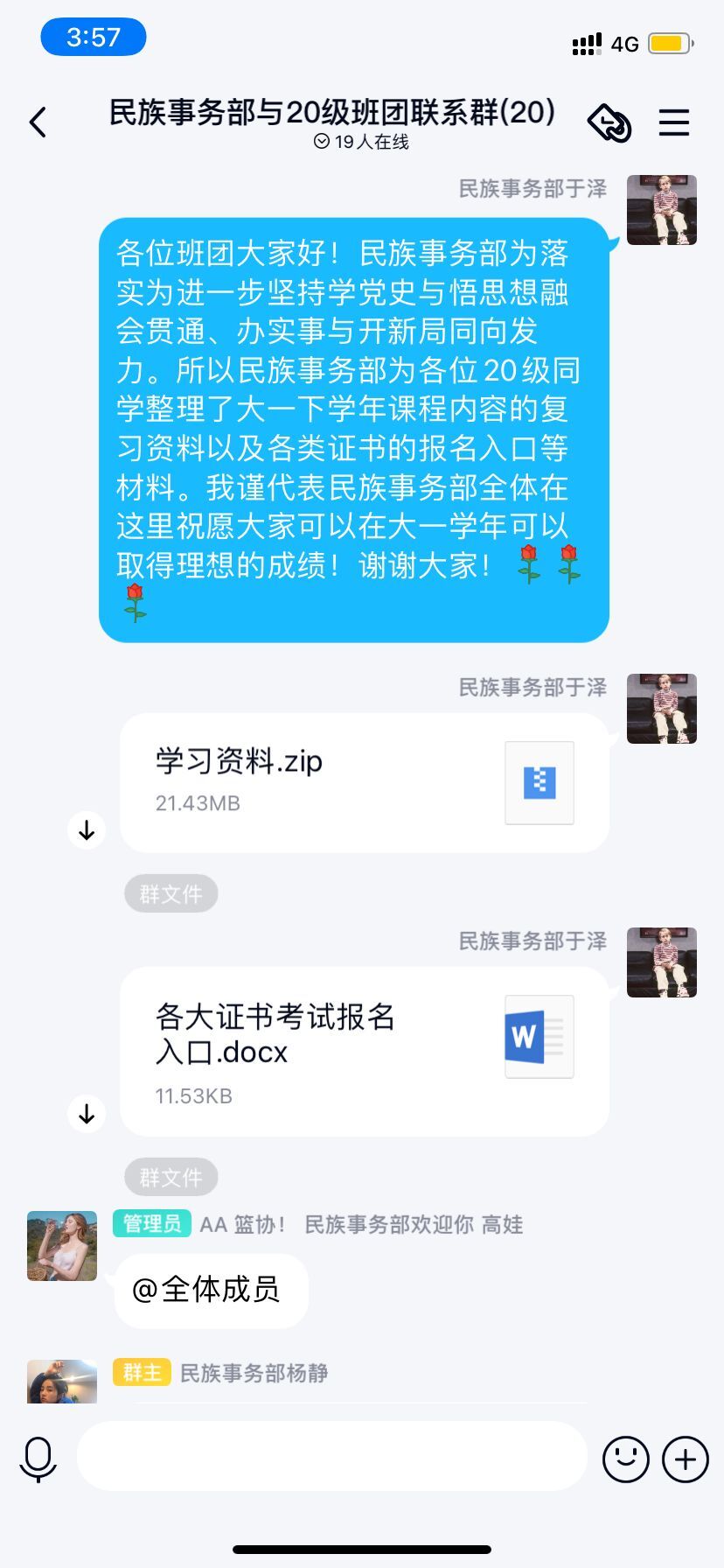
Task: Tap group owner 民族事务部杨静's avatar
Action: coord(62,1382)
